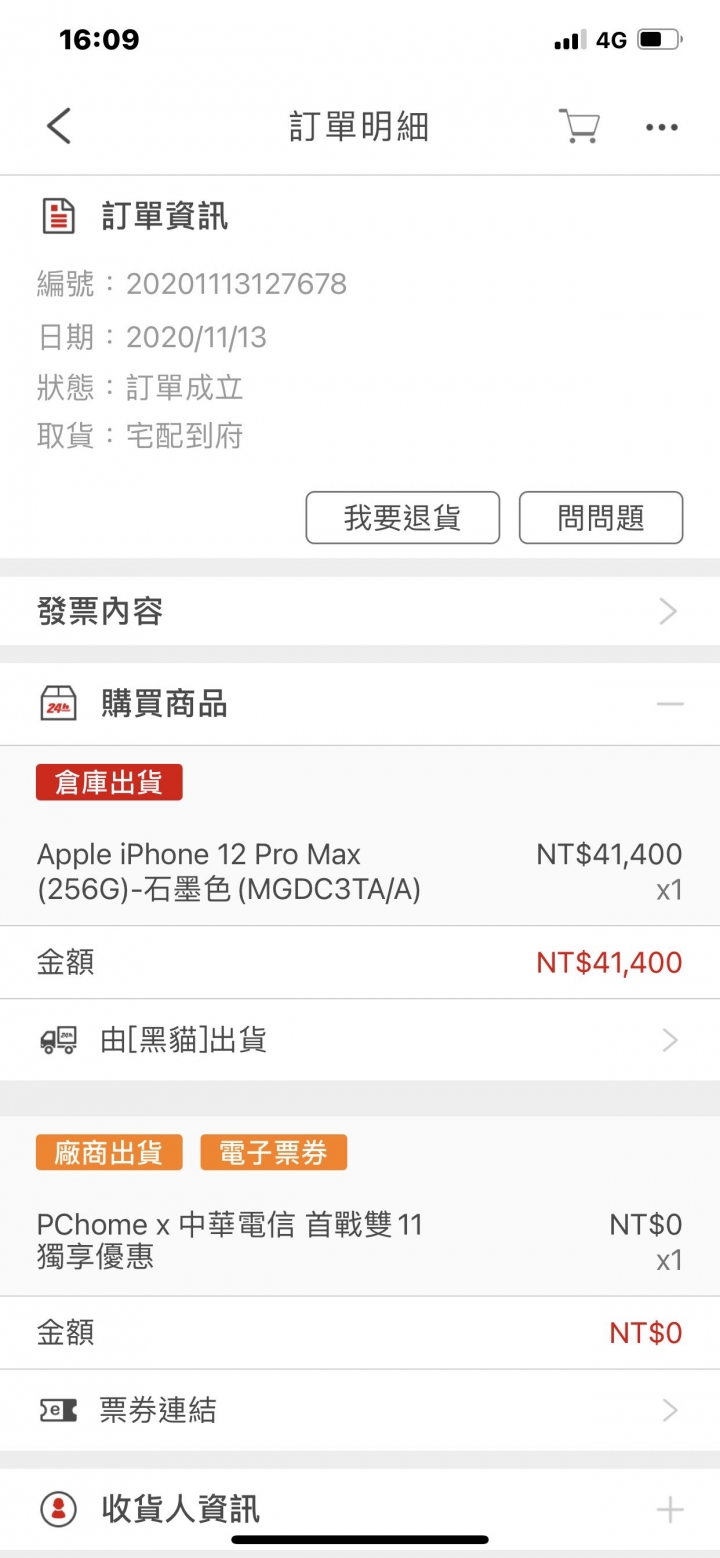Open the PChome x 中華電信 offer item
Image resolution: width=720 pixels, height=1558 pixels.
[x=230, y=1240]
